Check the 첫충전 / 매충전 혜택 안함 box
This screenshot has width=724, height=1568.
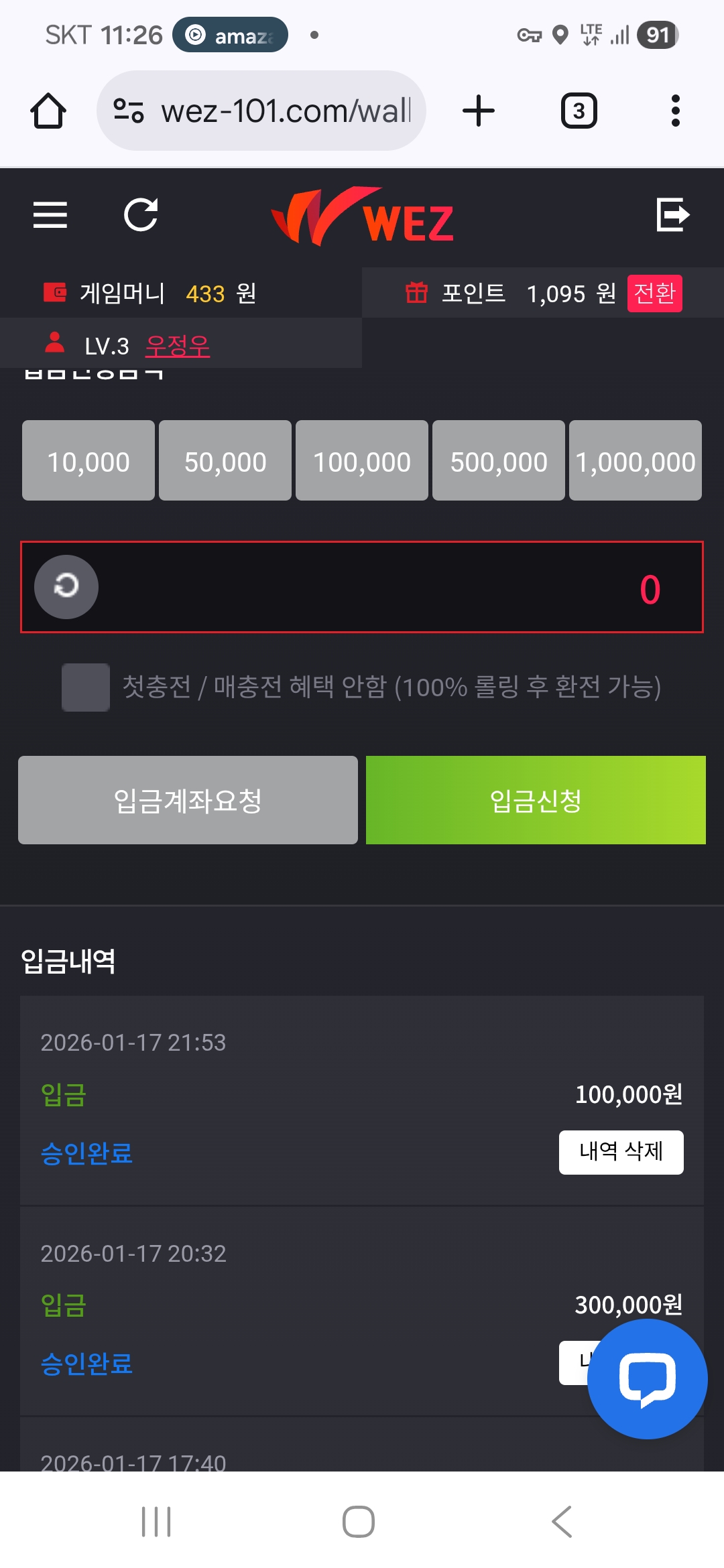tap(86, 688)
